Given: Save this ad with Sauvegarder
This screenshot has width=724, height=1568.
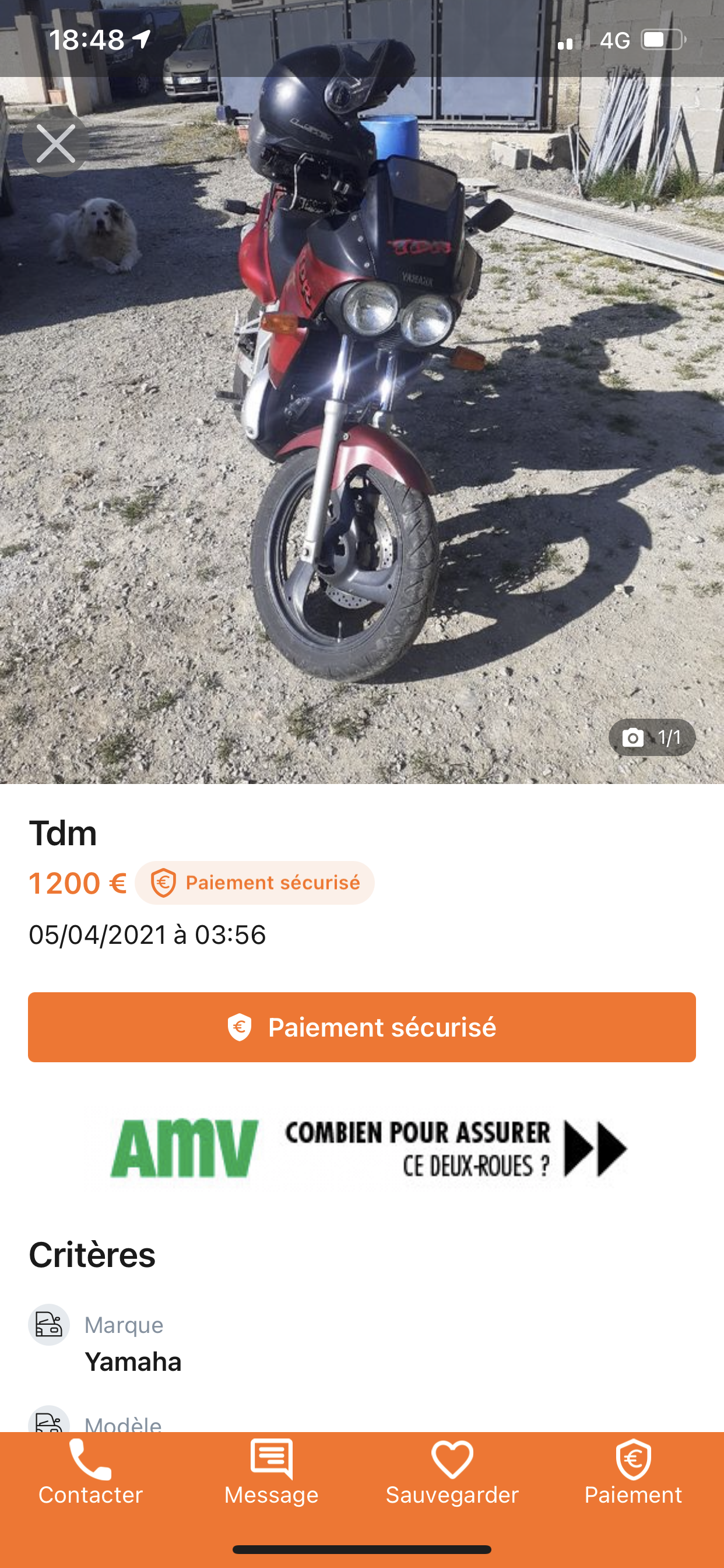Looking at the screenshot, I should 452,1472.
